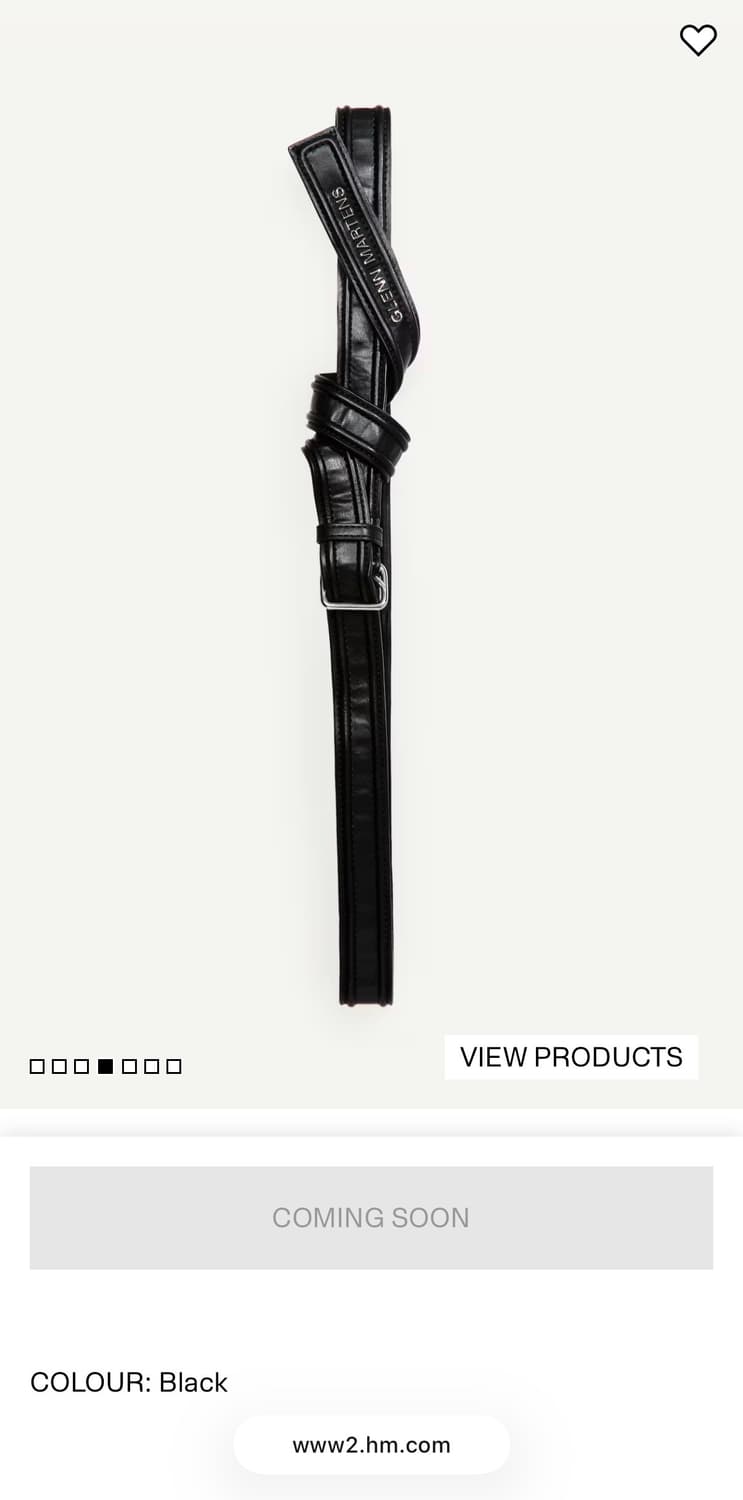
Task: Select the sixth carousel square indicator
Action: (x=151, y=1066)
